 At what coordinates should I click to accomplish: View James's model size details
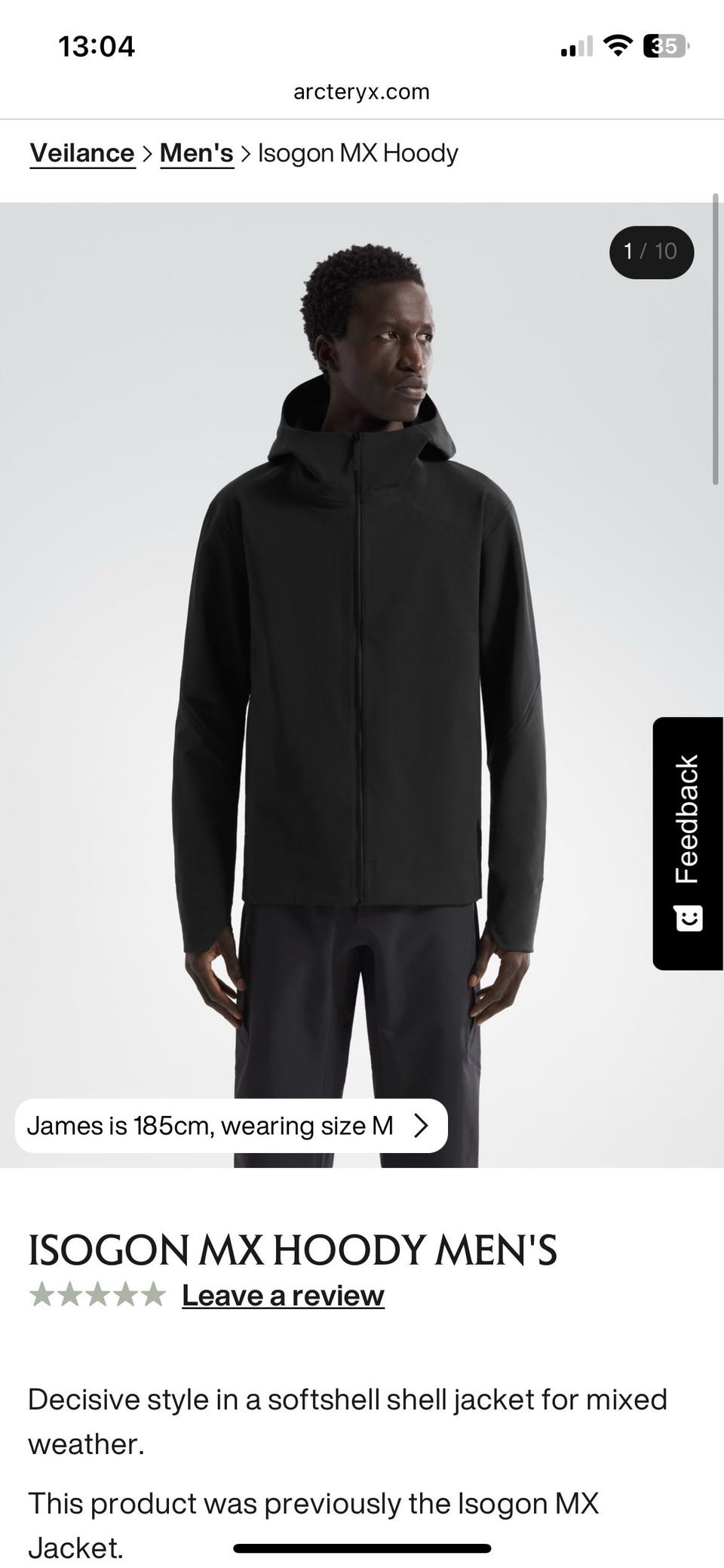[x=231, y=1126]
